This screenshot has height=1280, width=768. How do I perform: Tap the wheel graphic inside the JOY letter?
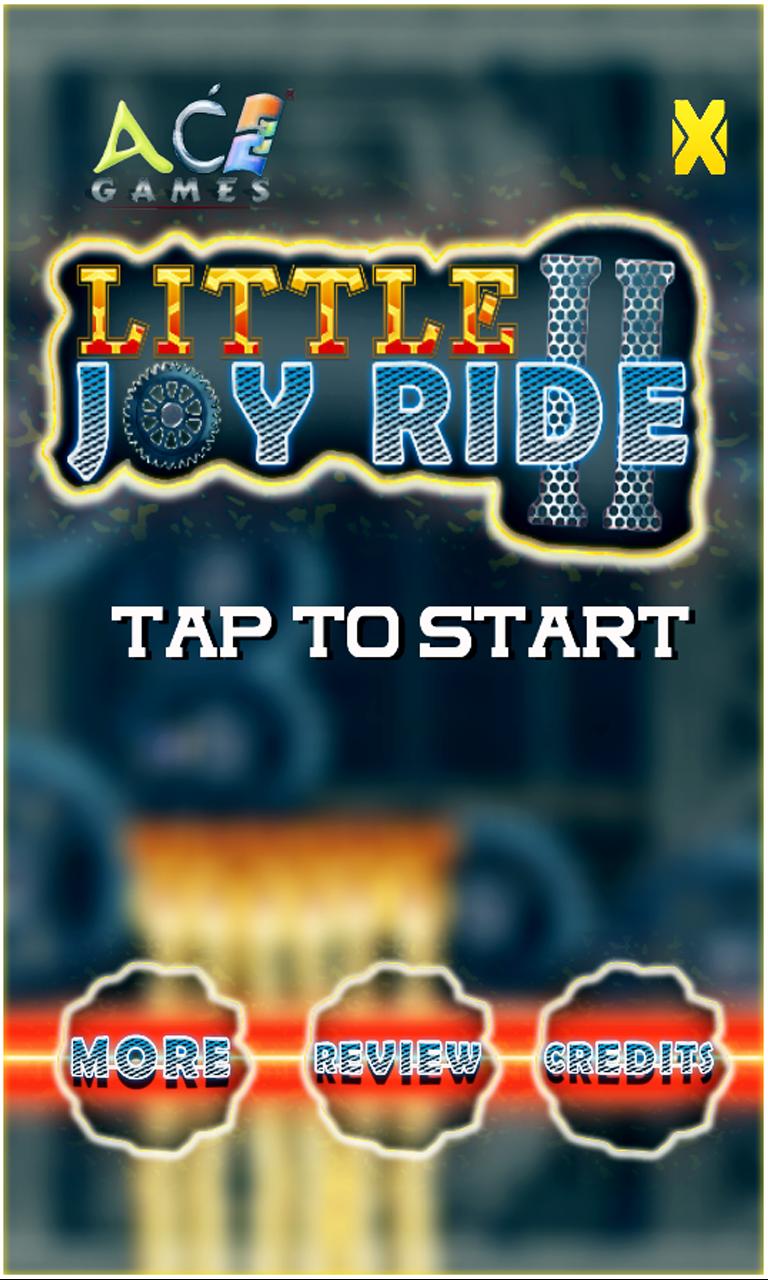tap(170, 414)
